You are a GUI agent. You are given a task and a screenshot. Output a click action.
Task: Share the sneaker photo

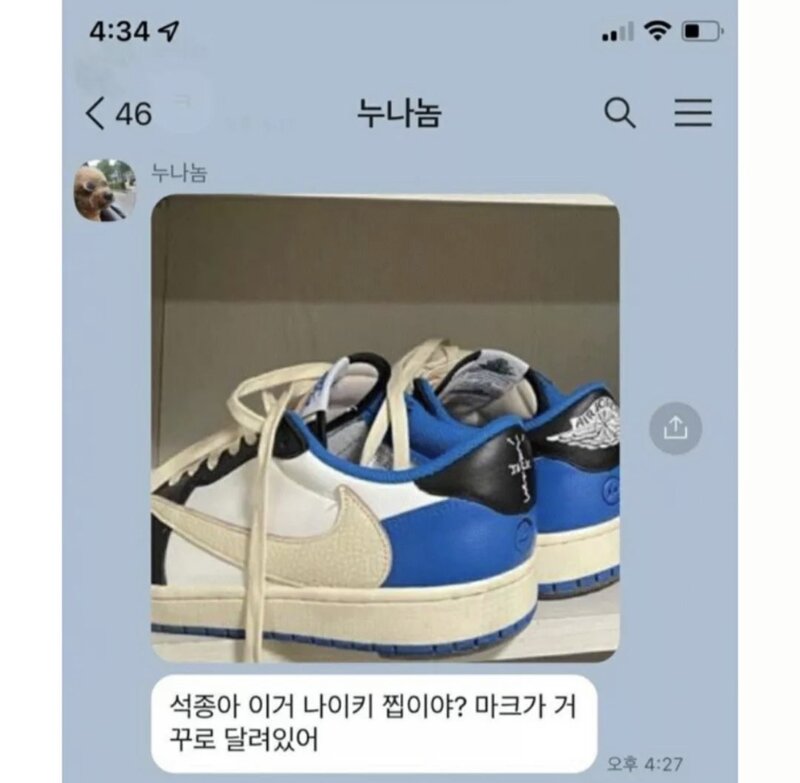676,428
